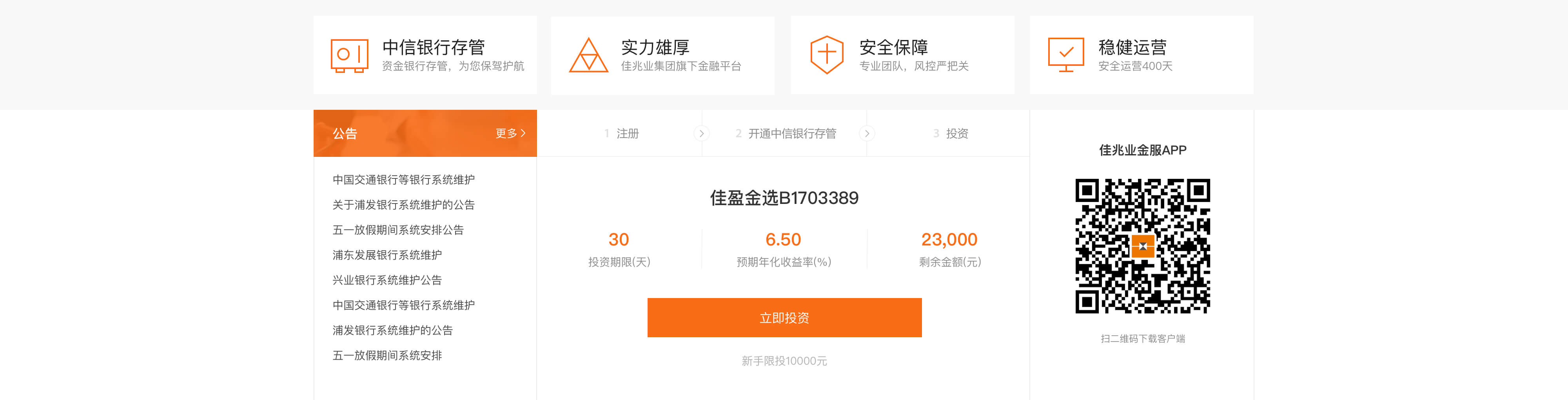Open 五一放假期间系统安排公告 announcement
Image resolution: width=1568 pixels, height=400 pixels.
tap(397, 230)
